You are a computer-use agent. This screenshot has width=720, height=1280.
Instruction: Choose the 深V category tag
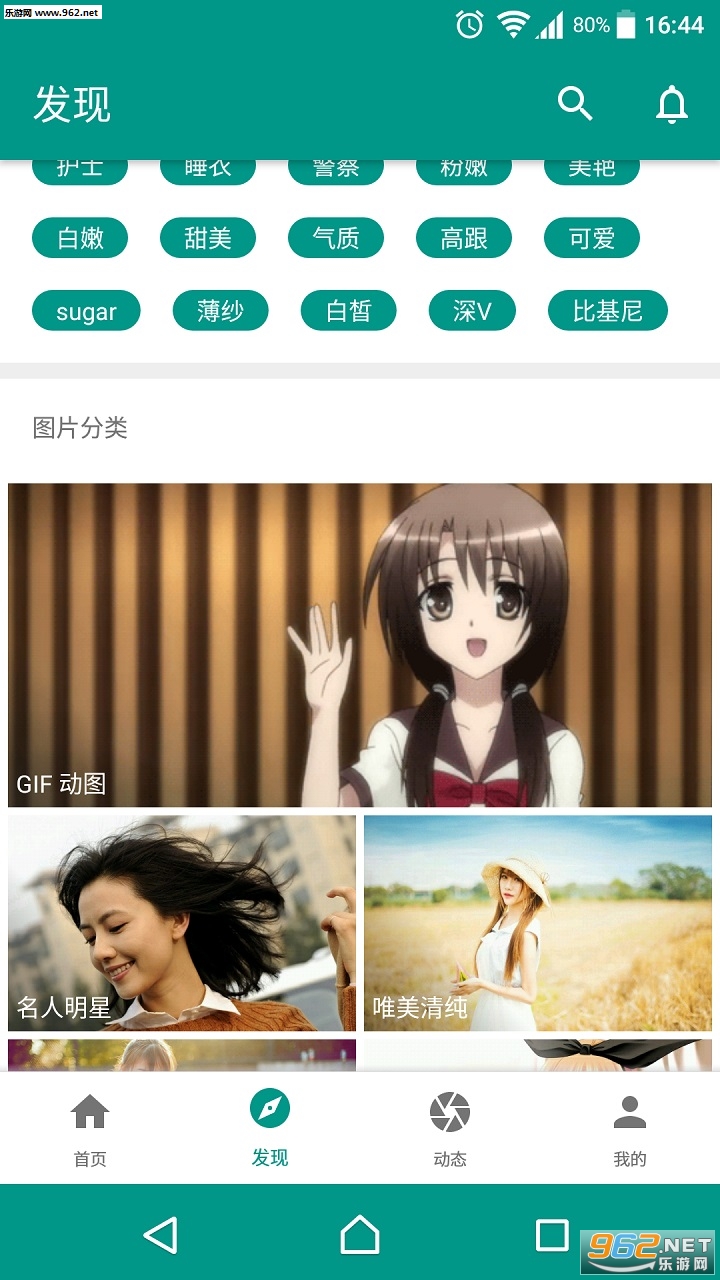[472, 310]
